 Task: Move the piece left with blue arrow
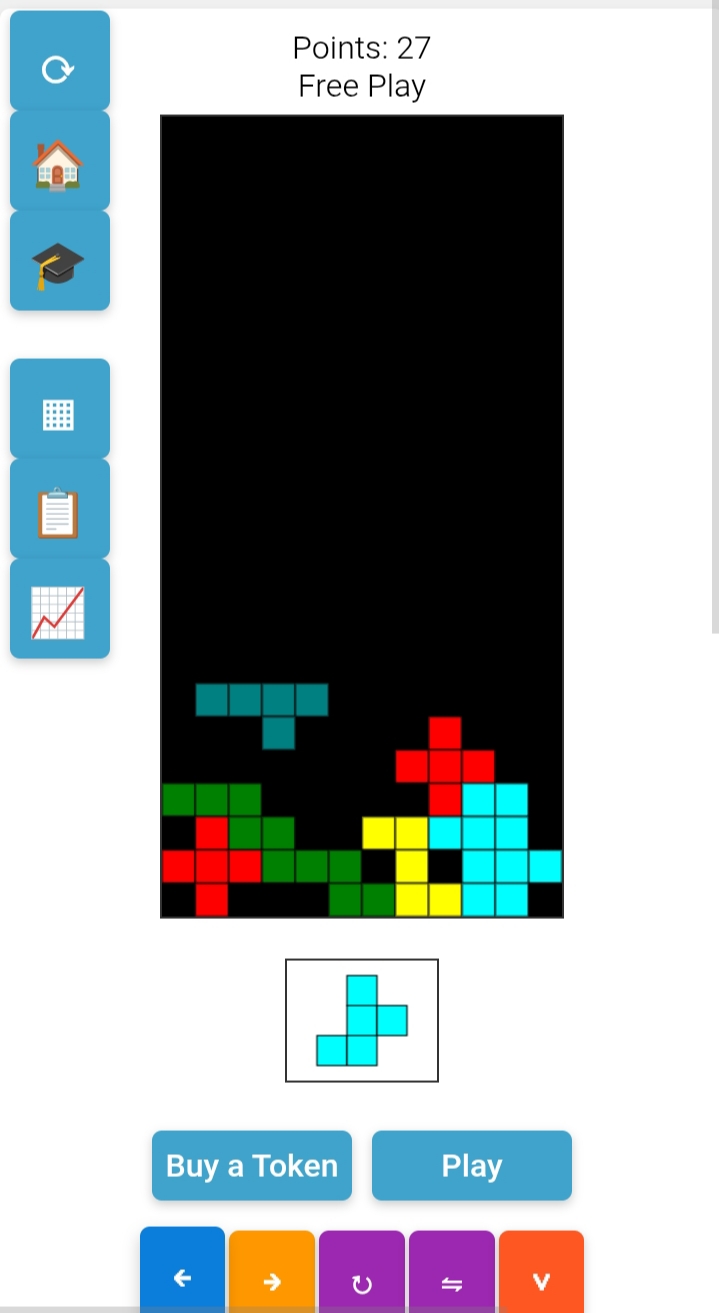pyautogui.click(x=183, y=1275)
